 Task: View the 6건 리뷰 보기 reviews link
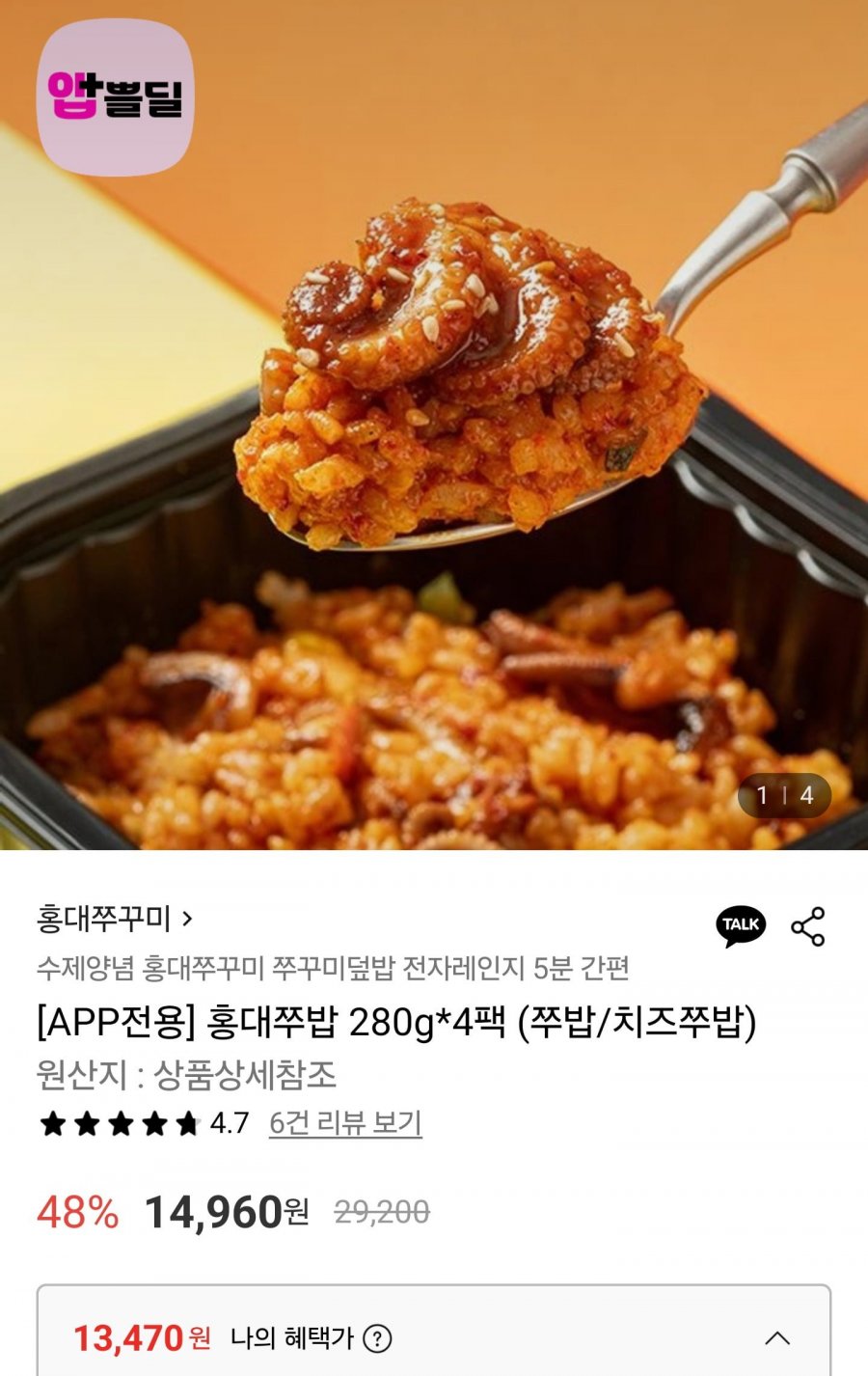click(345, 1123)
